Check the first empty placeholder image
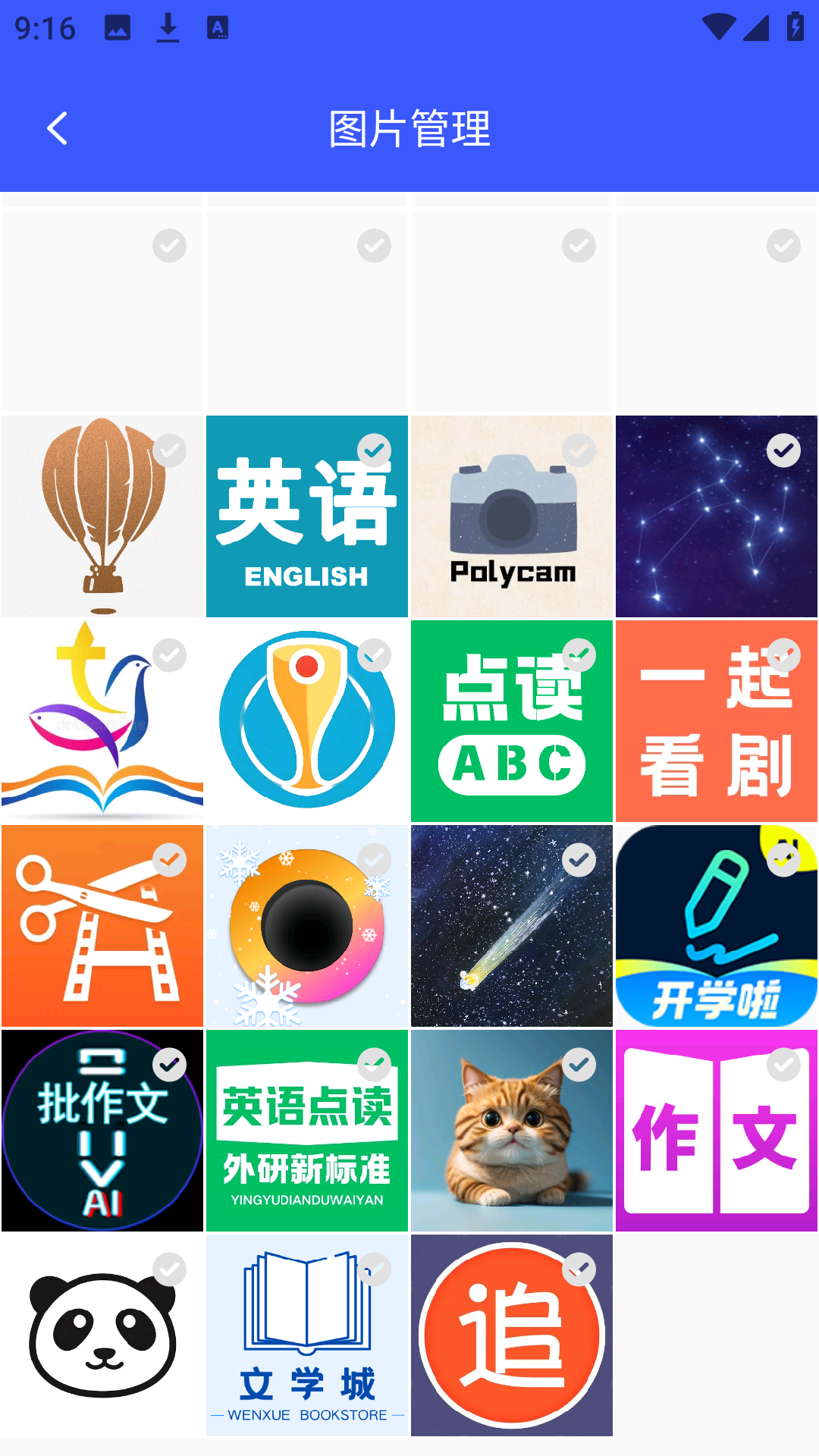Image resolution: width=819 pixels, height=1456 pixels. [x=168, y=245]
